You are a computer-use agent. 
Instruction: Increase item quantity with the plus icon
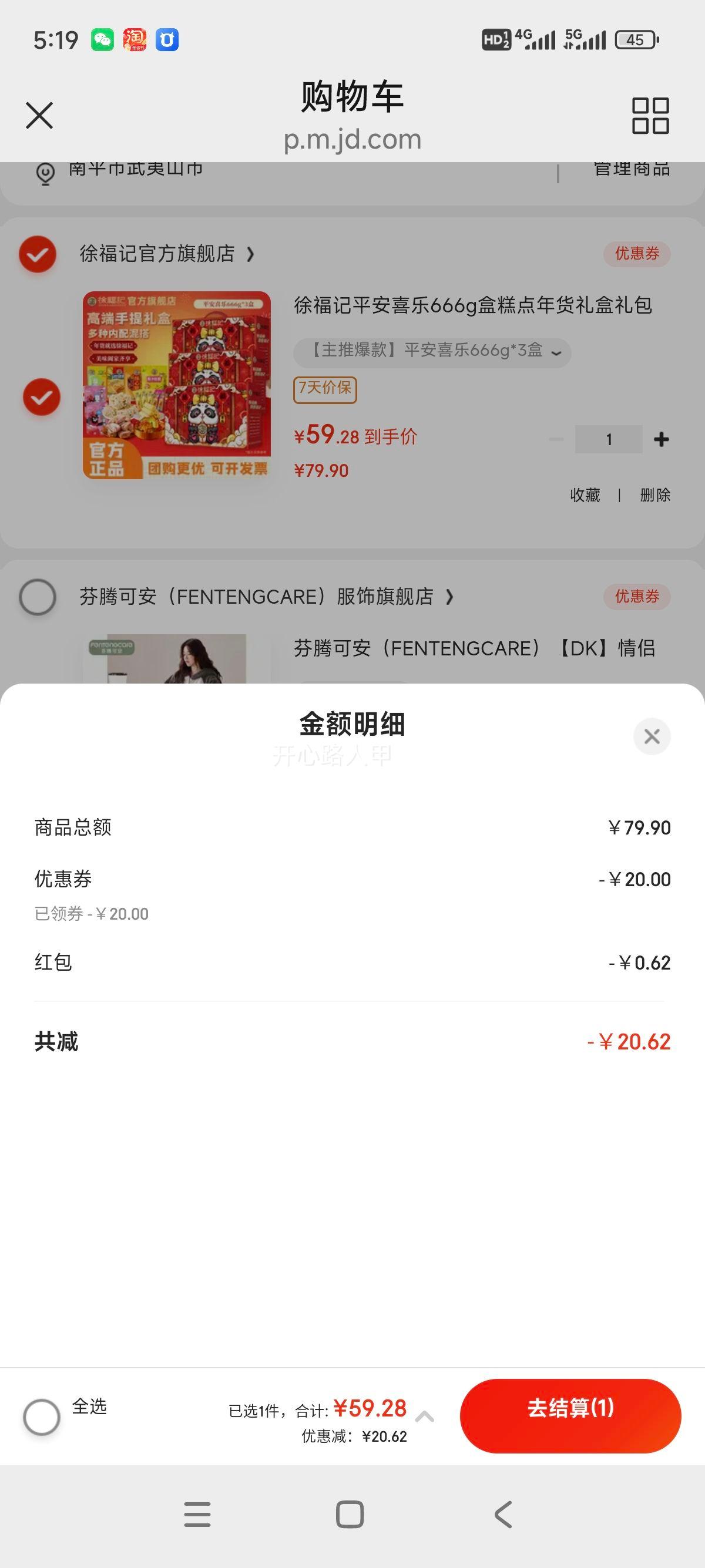662,438
